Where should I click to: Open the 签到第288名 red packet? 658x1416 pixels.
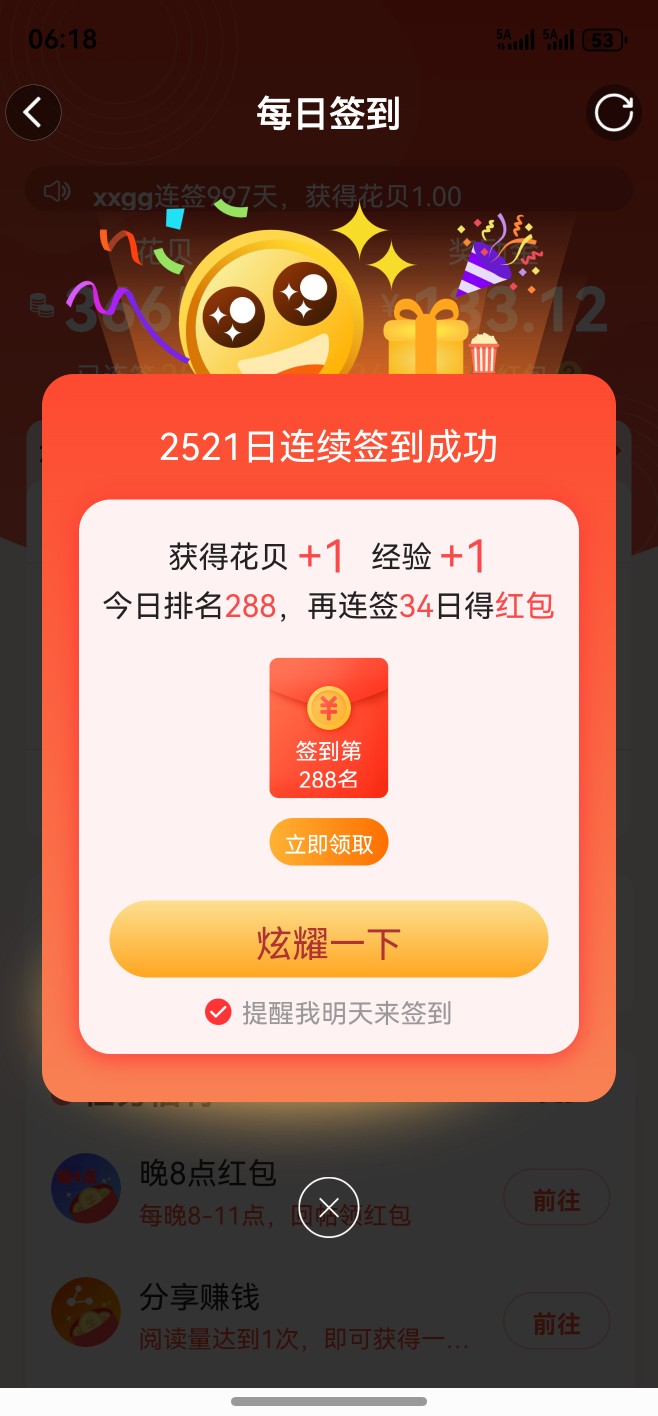coord(328,728)
